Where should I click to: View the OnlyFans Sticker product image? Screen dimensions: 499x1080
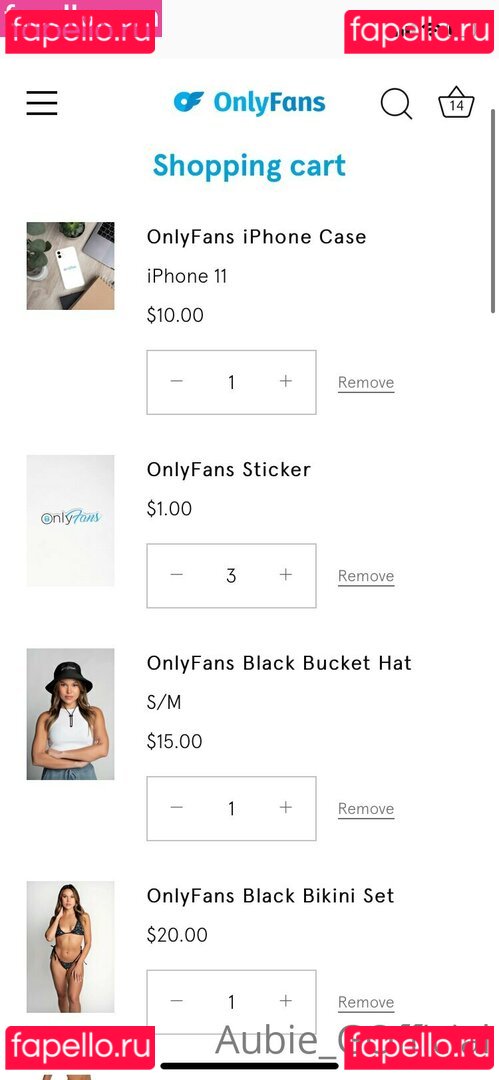click(x=70, y=521)
